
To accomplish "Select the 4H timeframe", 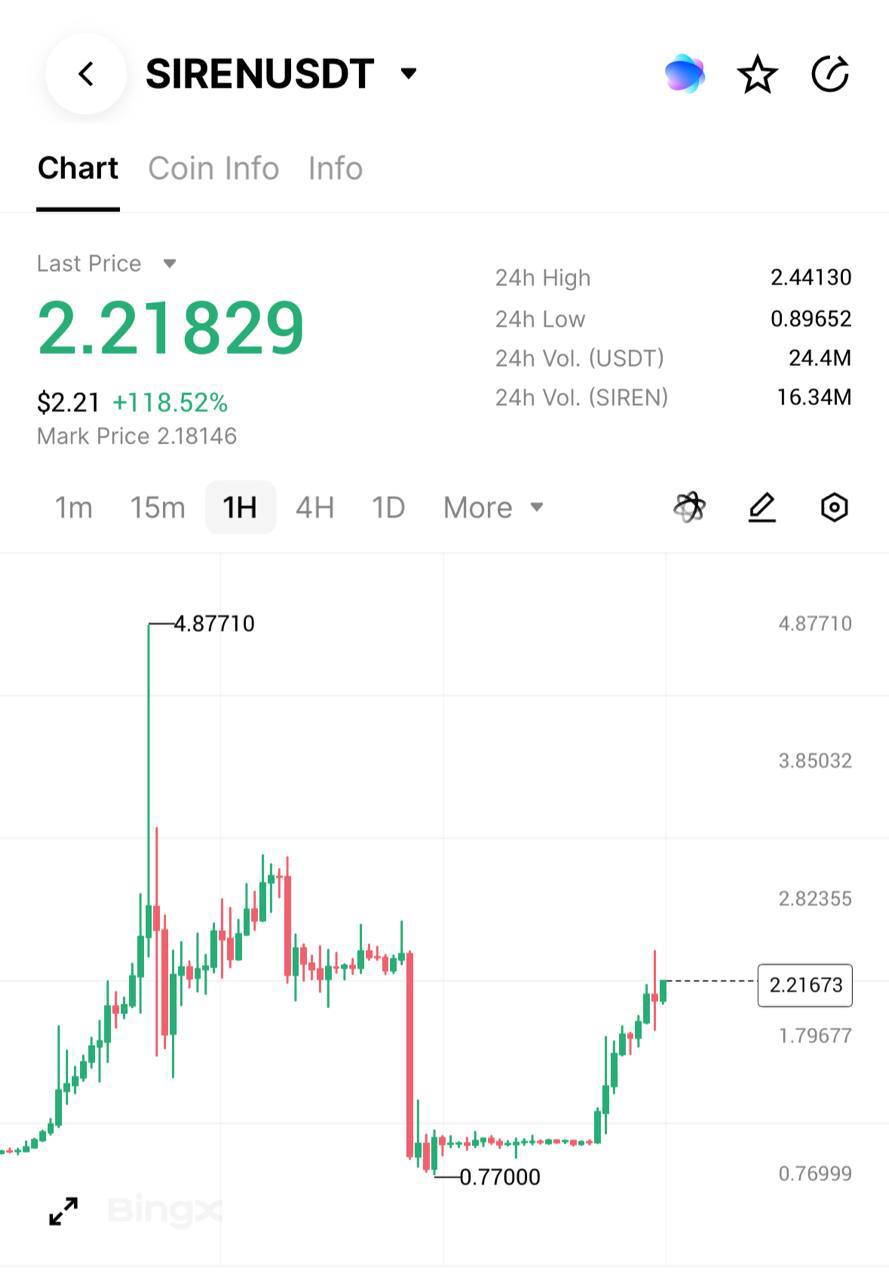I will (x=314, y=508).
